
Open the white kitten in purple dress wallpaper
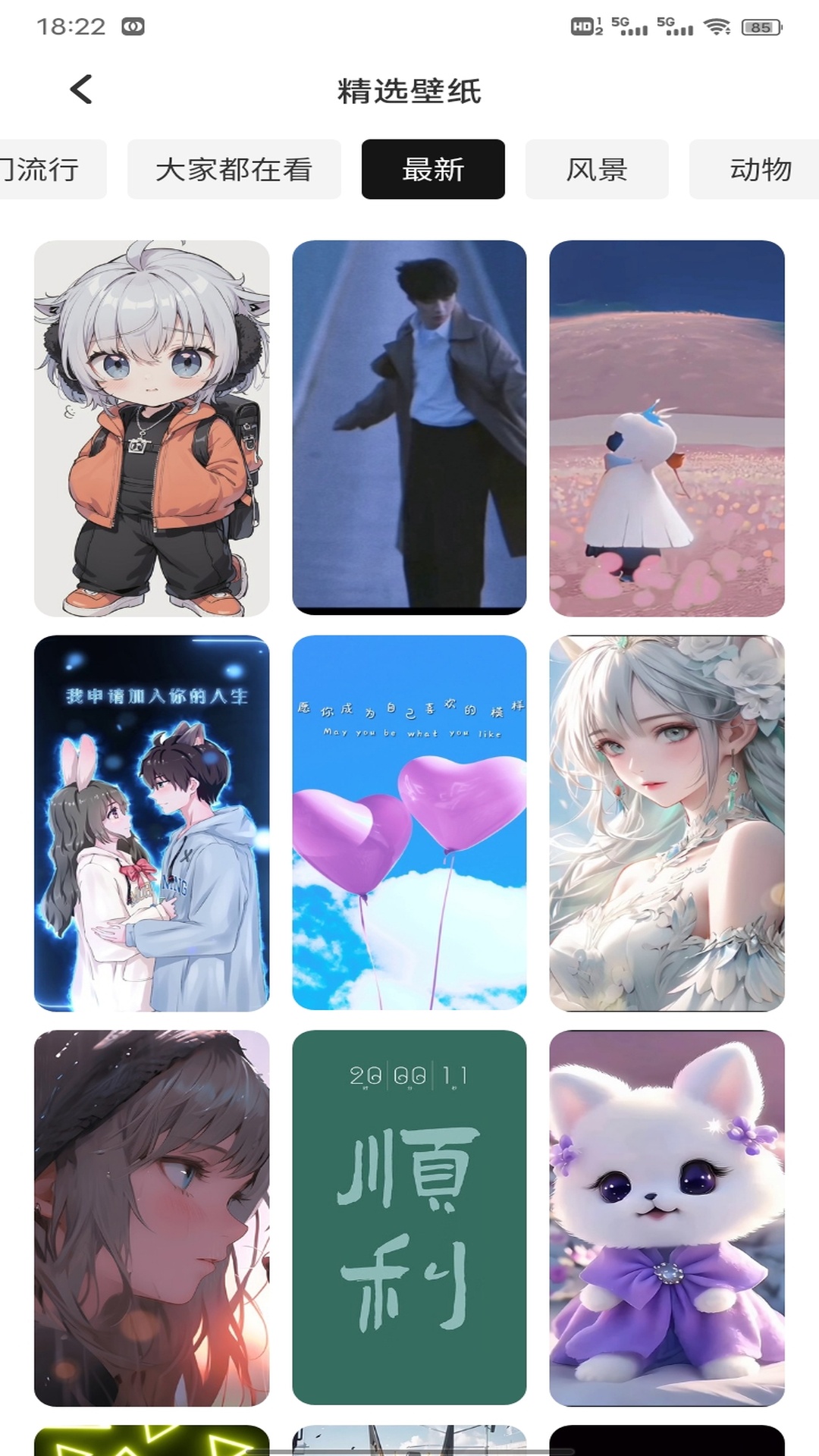[667, 1217]
